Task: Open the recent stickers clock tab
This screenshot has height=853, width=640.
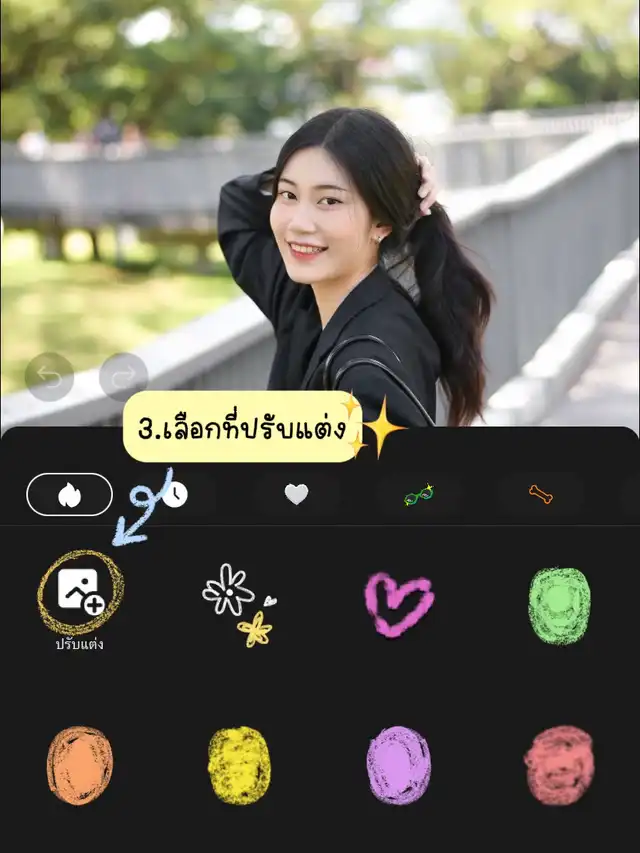Action: click(x=175, y=494)
